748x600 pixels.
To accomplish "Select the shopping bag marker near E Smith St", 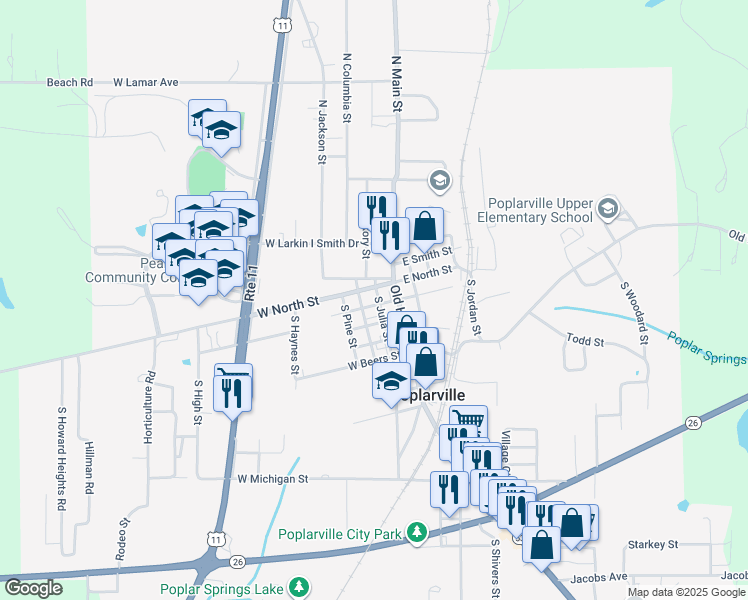I will tap(425, 226).
